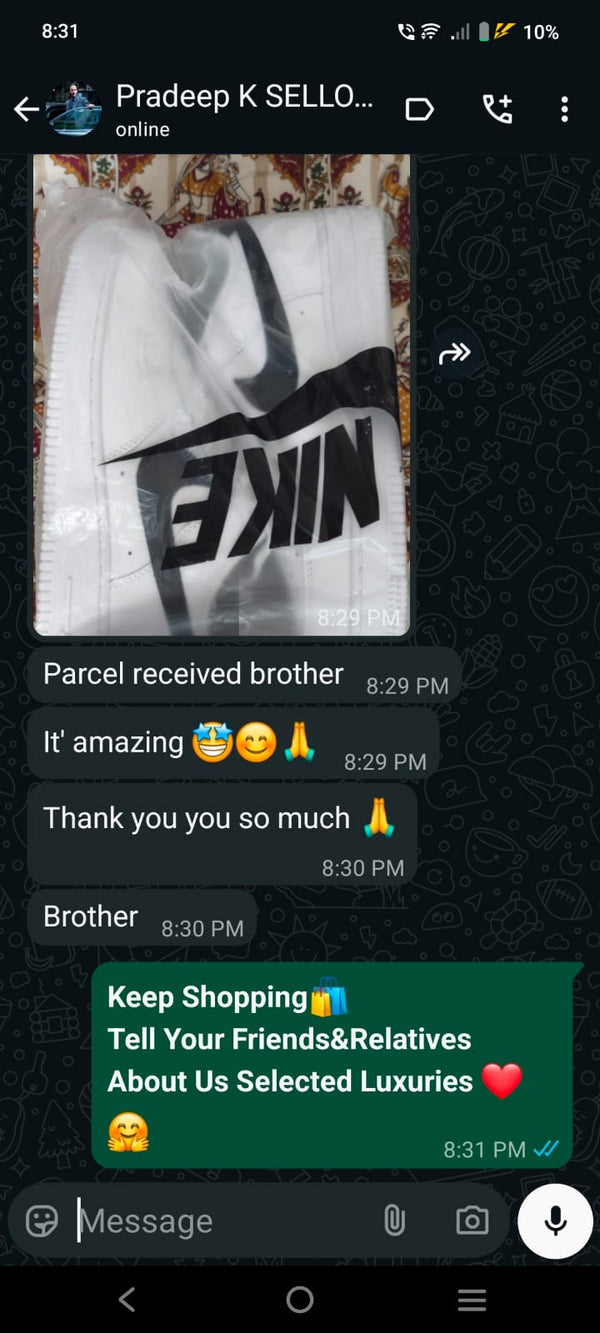Go back to the chat list
The width and height of the screenshot is (600, 1333).
click(26, 109)
